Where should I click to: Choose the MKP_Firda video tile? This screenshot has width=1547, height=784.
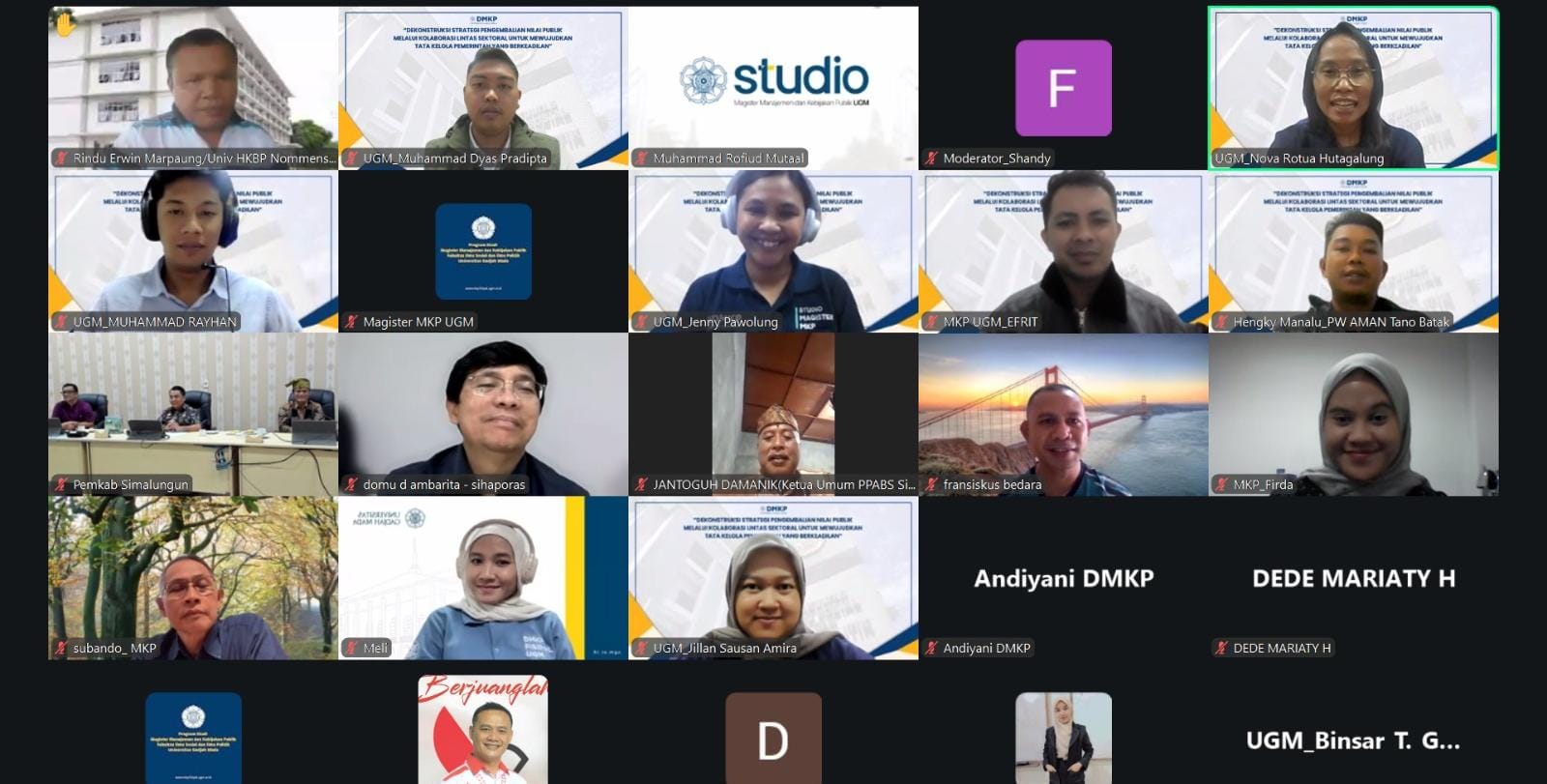(x=1354, y=414)
